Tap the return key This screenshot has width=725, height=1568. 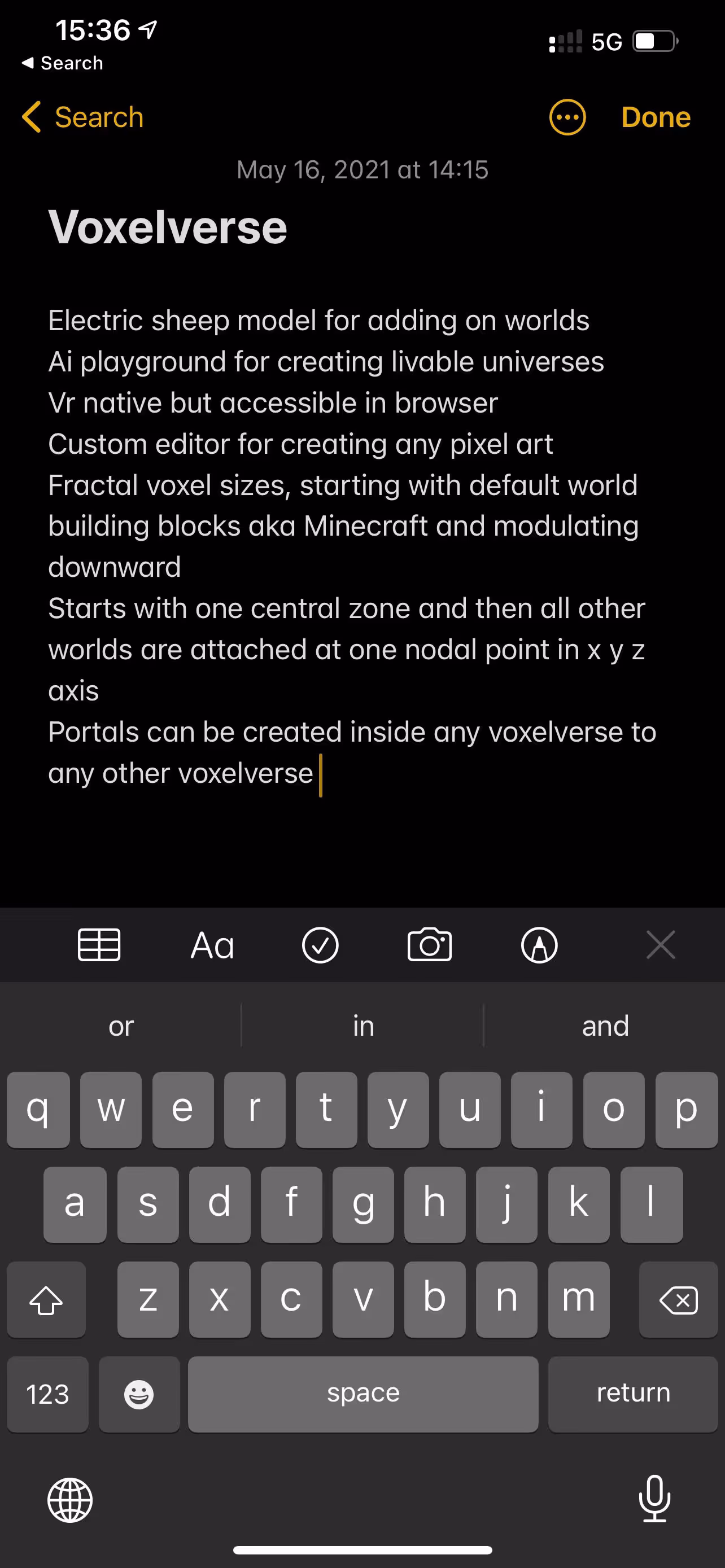click(633, 1393)
